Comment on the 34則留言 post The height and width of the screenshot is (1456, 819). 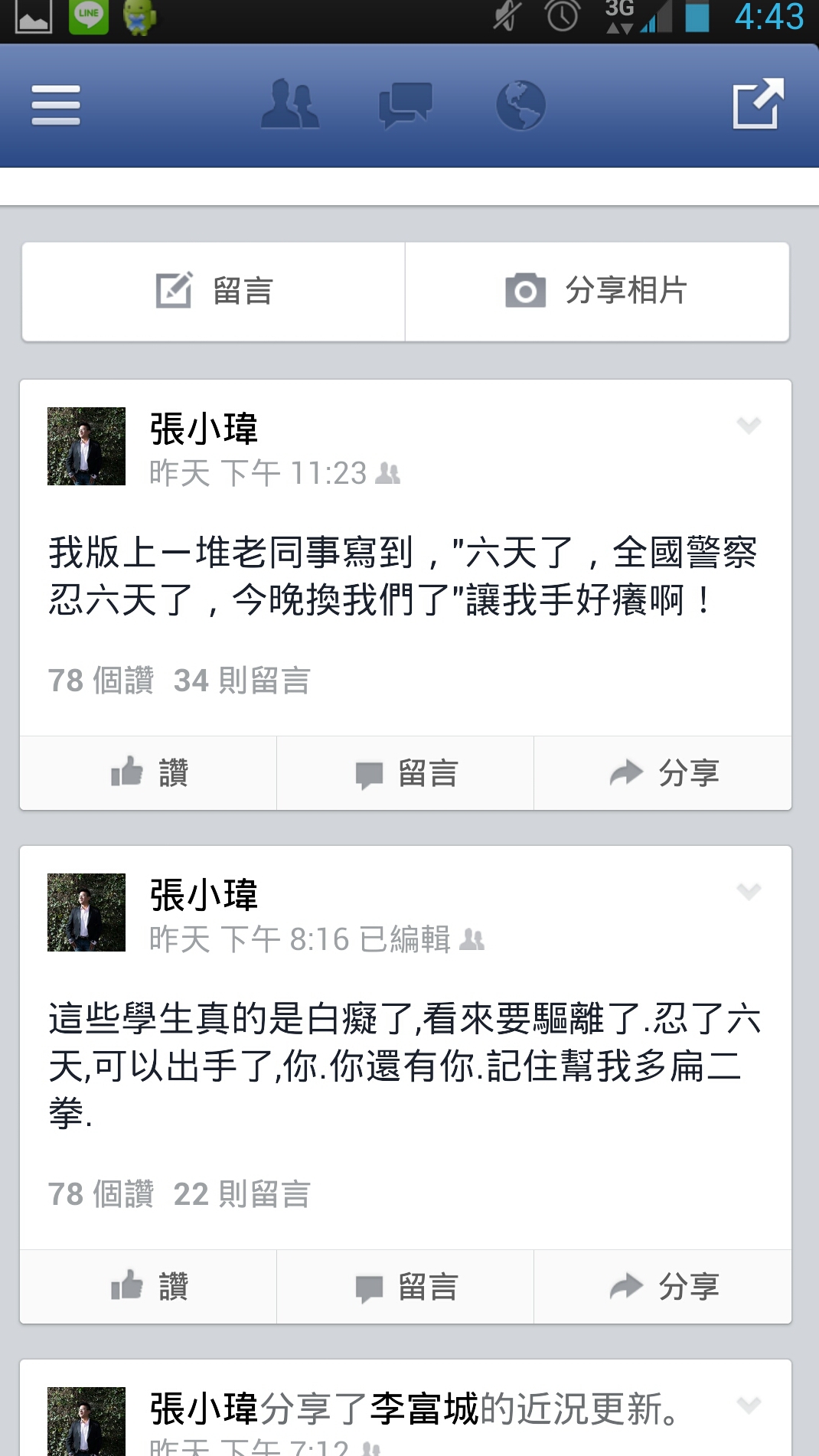(x=405, y=773)
